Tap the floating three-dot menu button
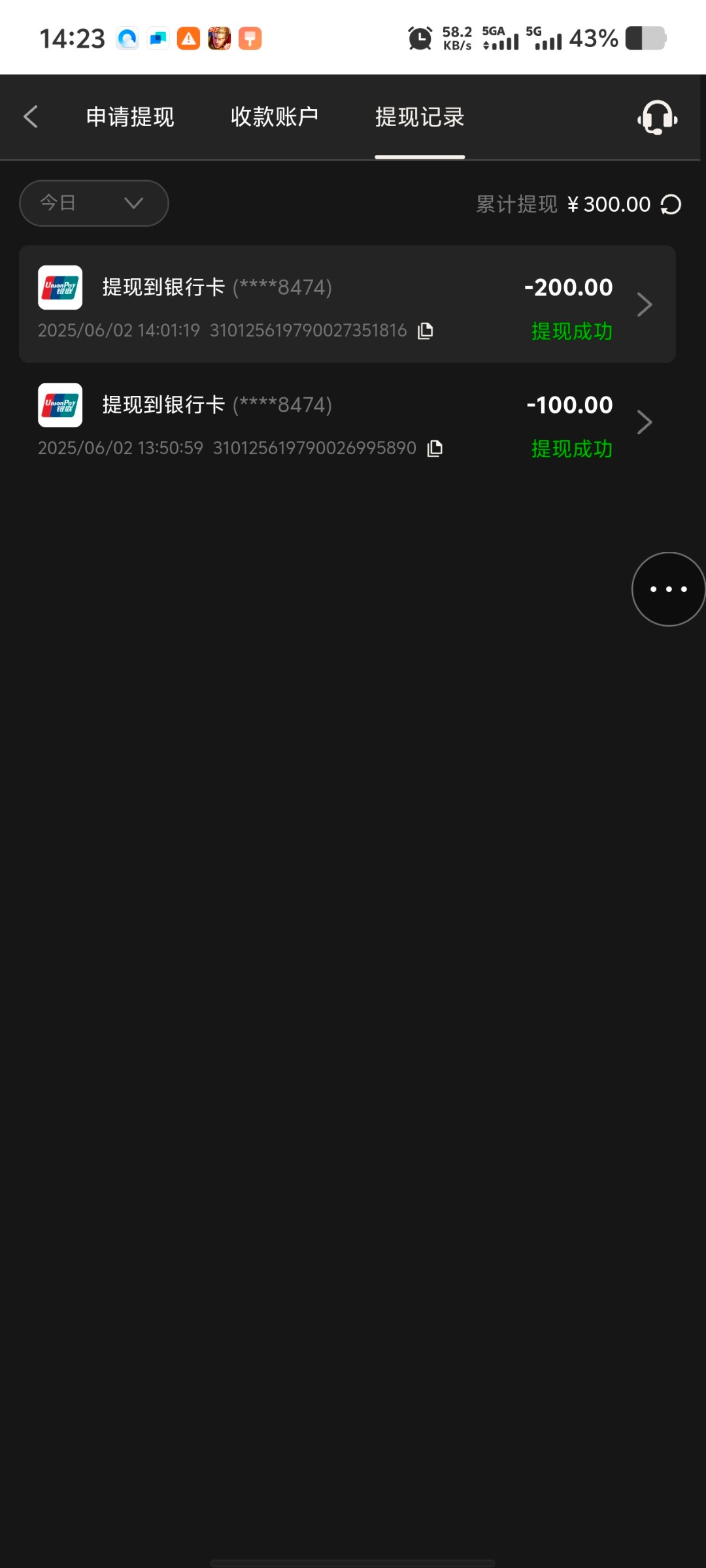The height and width of the screenshot is (1568, 706). (668, 589)
